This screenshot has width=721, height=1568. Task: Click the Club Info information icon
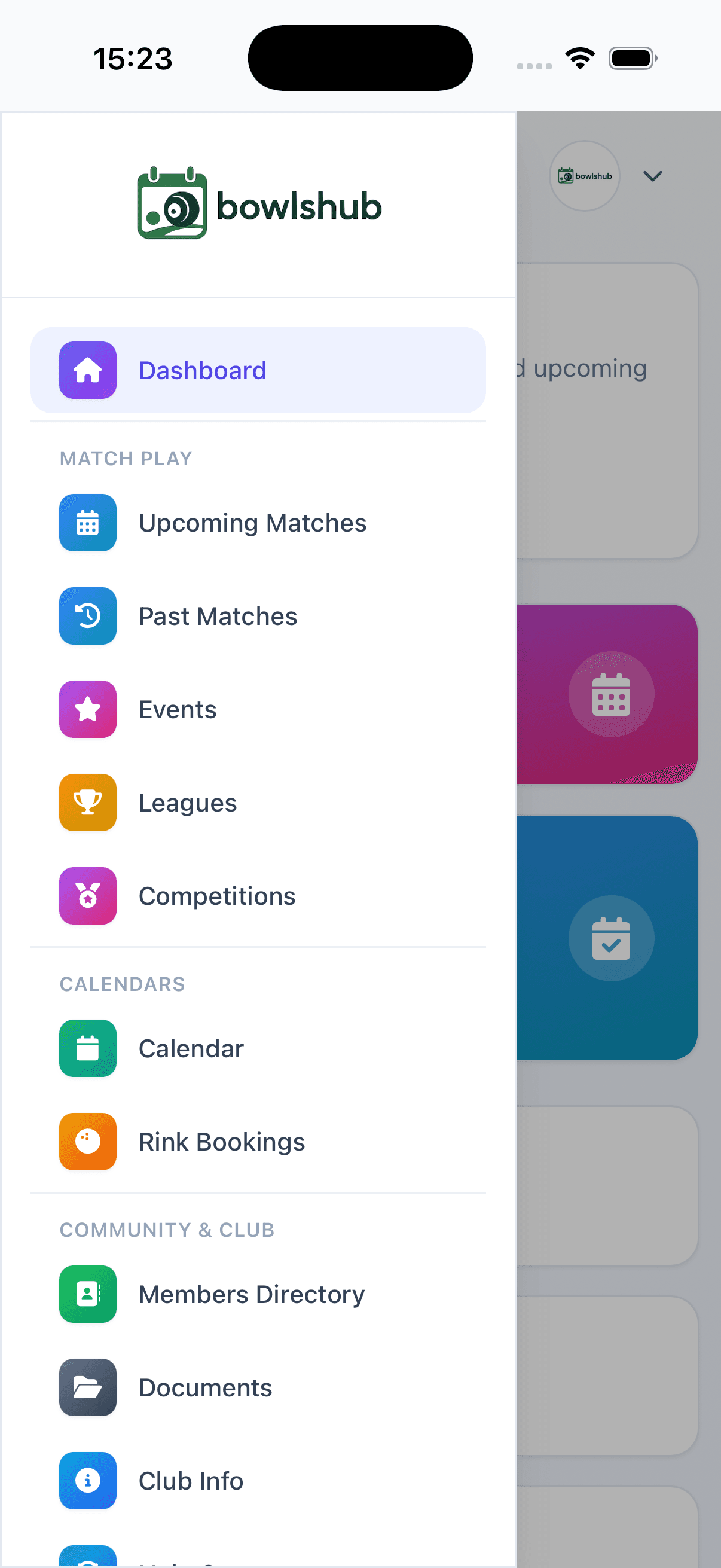(x=88, y=1481)
